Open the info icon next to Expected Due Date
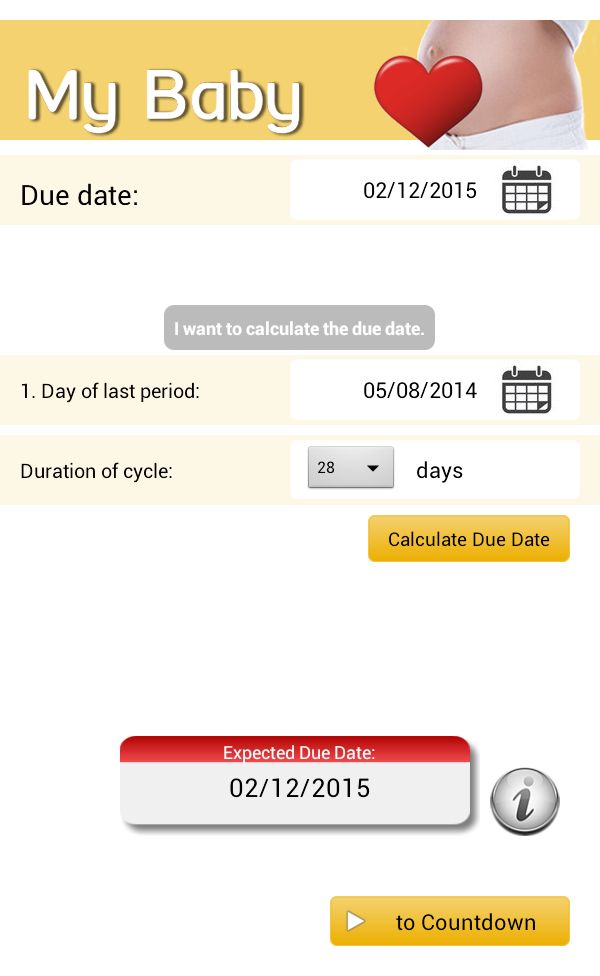 tap(524, 801)
